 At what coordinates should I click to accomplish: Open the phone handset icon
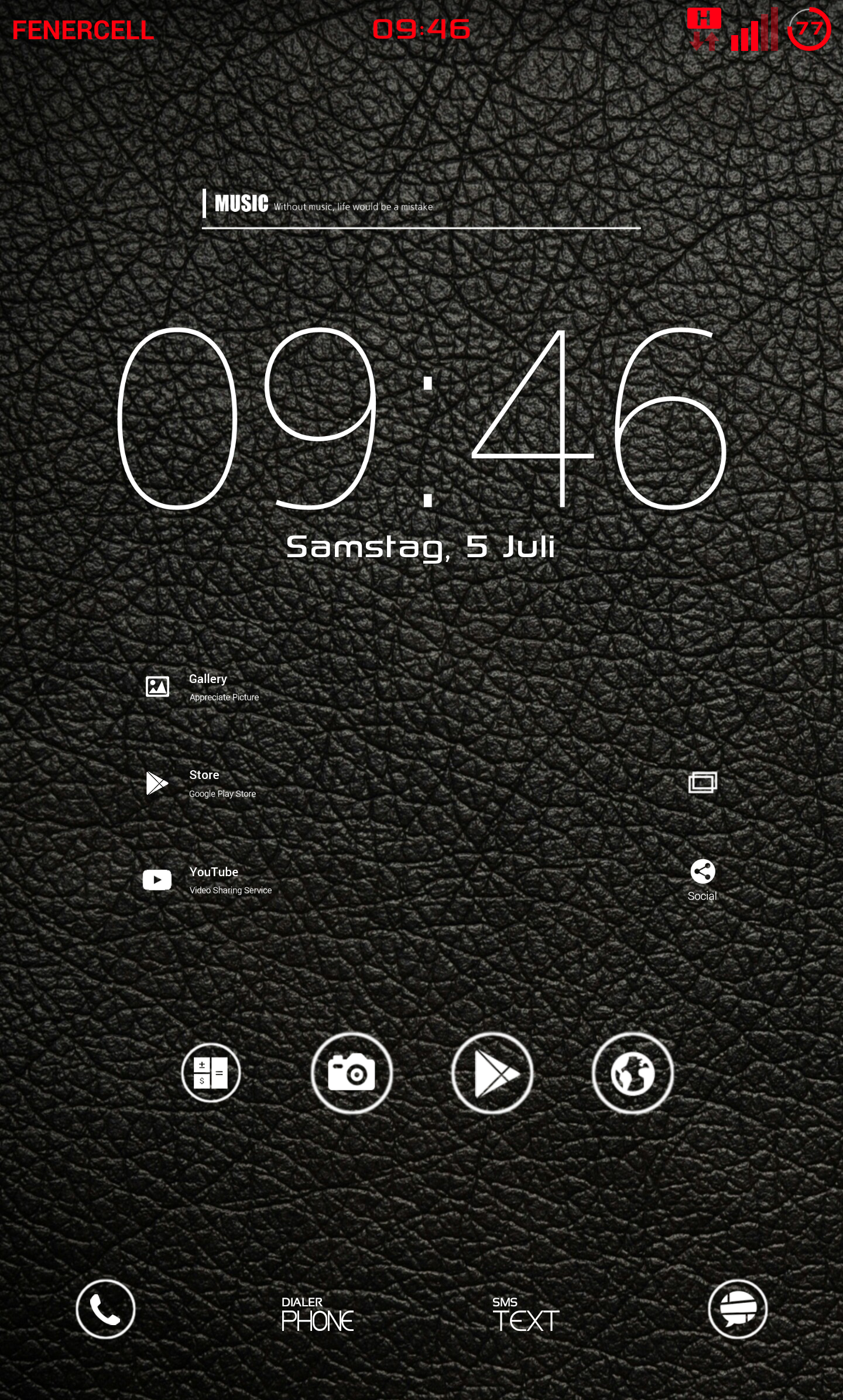[105, 1309]
